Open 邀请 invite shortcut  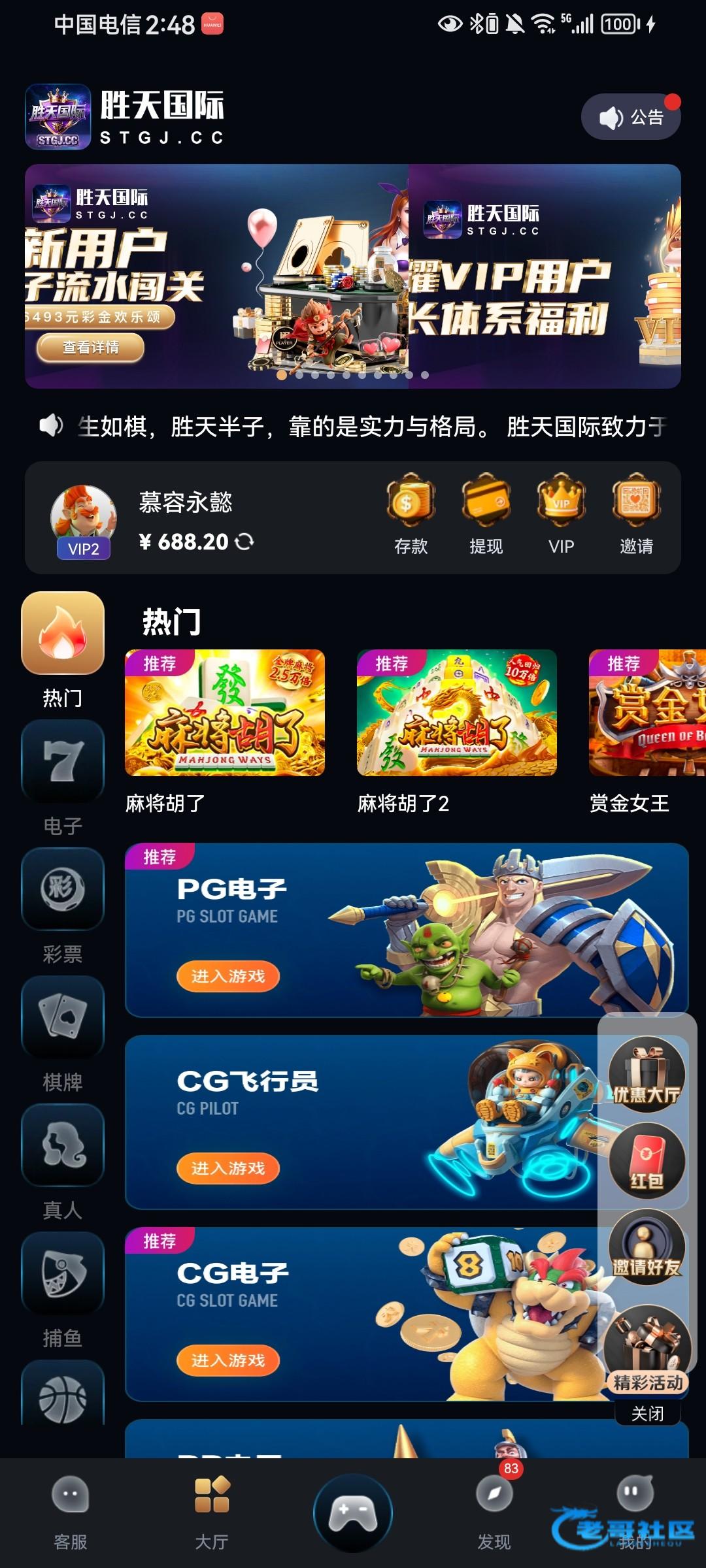click(636, 514)
